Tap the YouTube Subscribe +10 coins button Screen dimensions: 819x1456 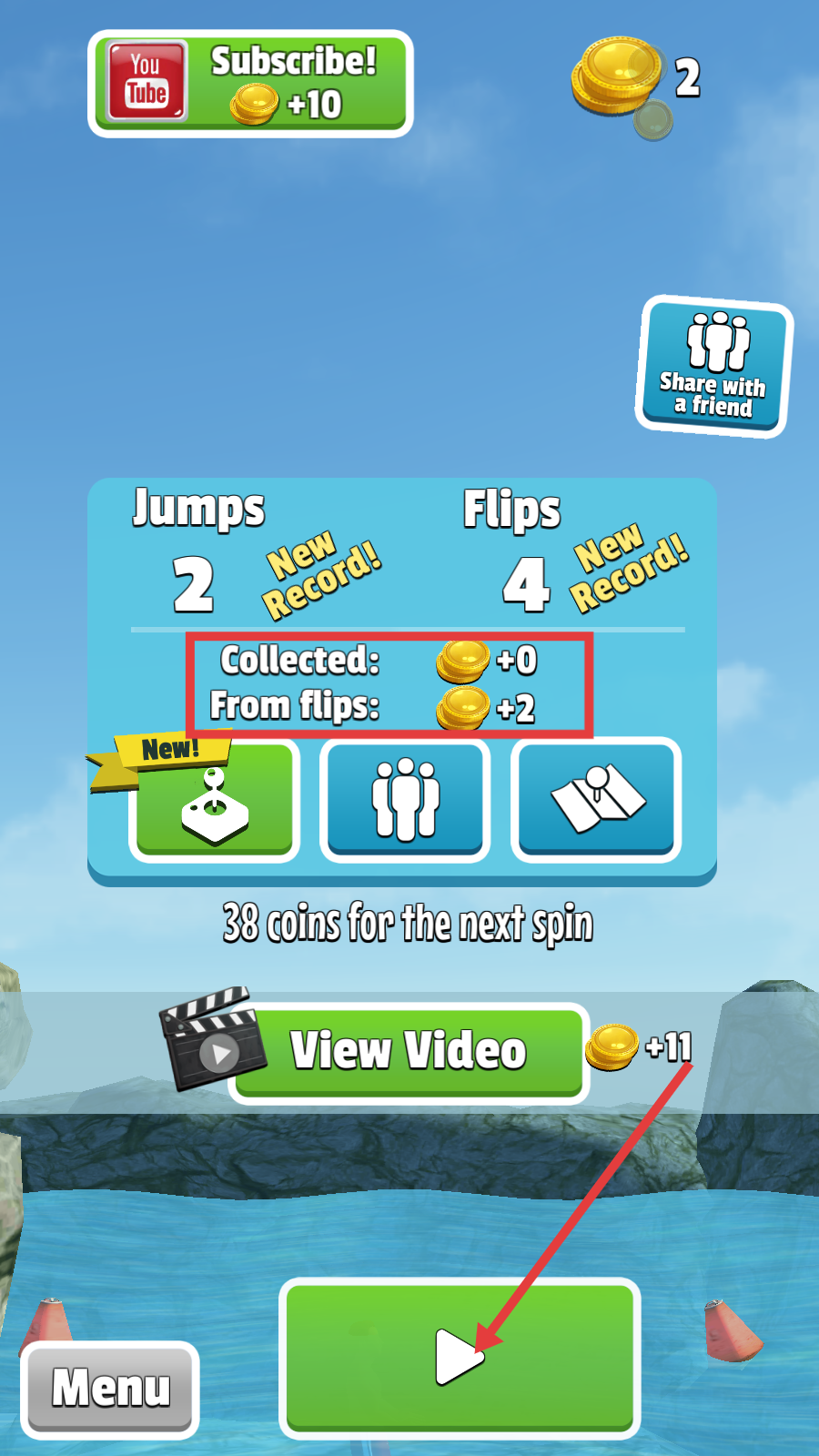click(x=250, y=84)
